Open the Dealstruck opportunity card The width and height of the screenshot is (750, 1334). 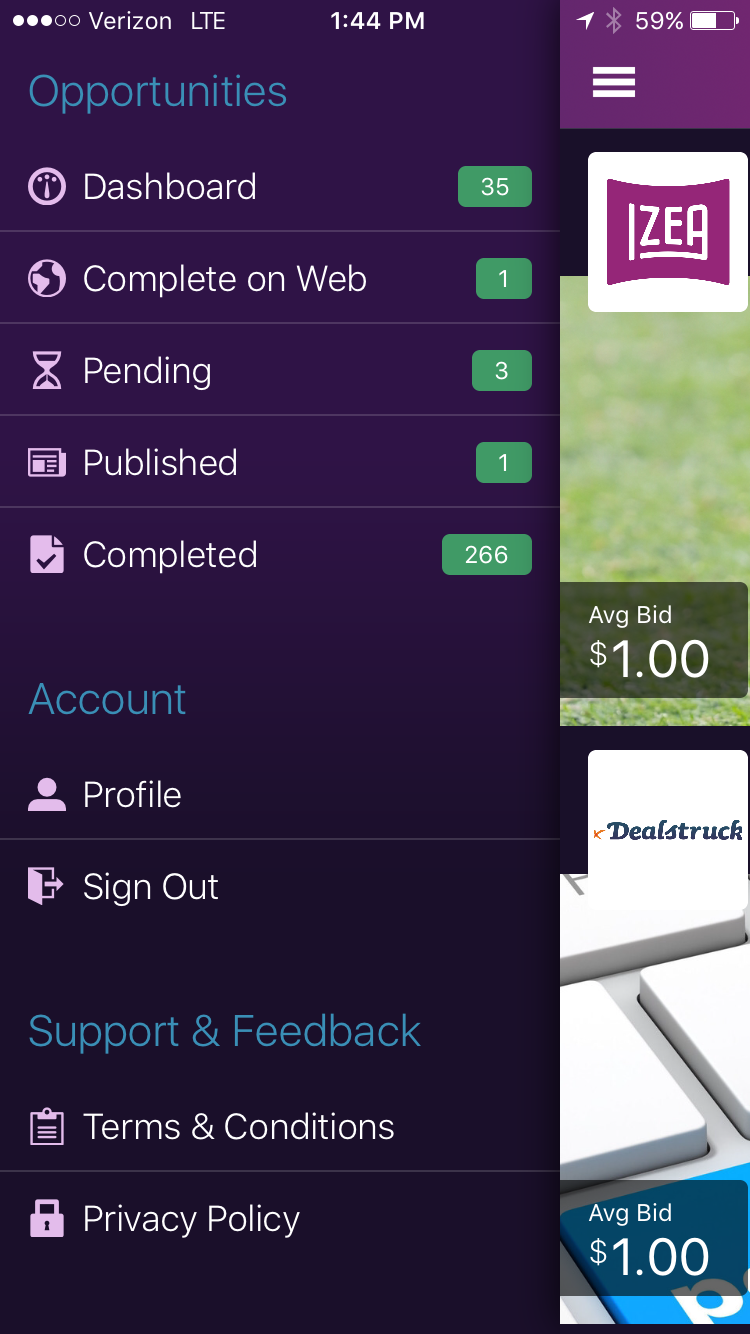[667, 830]
